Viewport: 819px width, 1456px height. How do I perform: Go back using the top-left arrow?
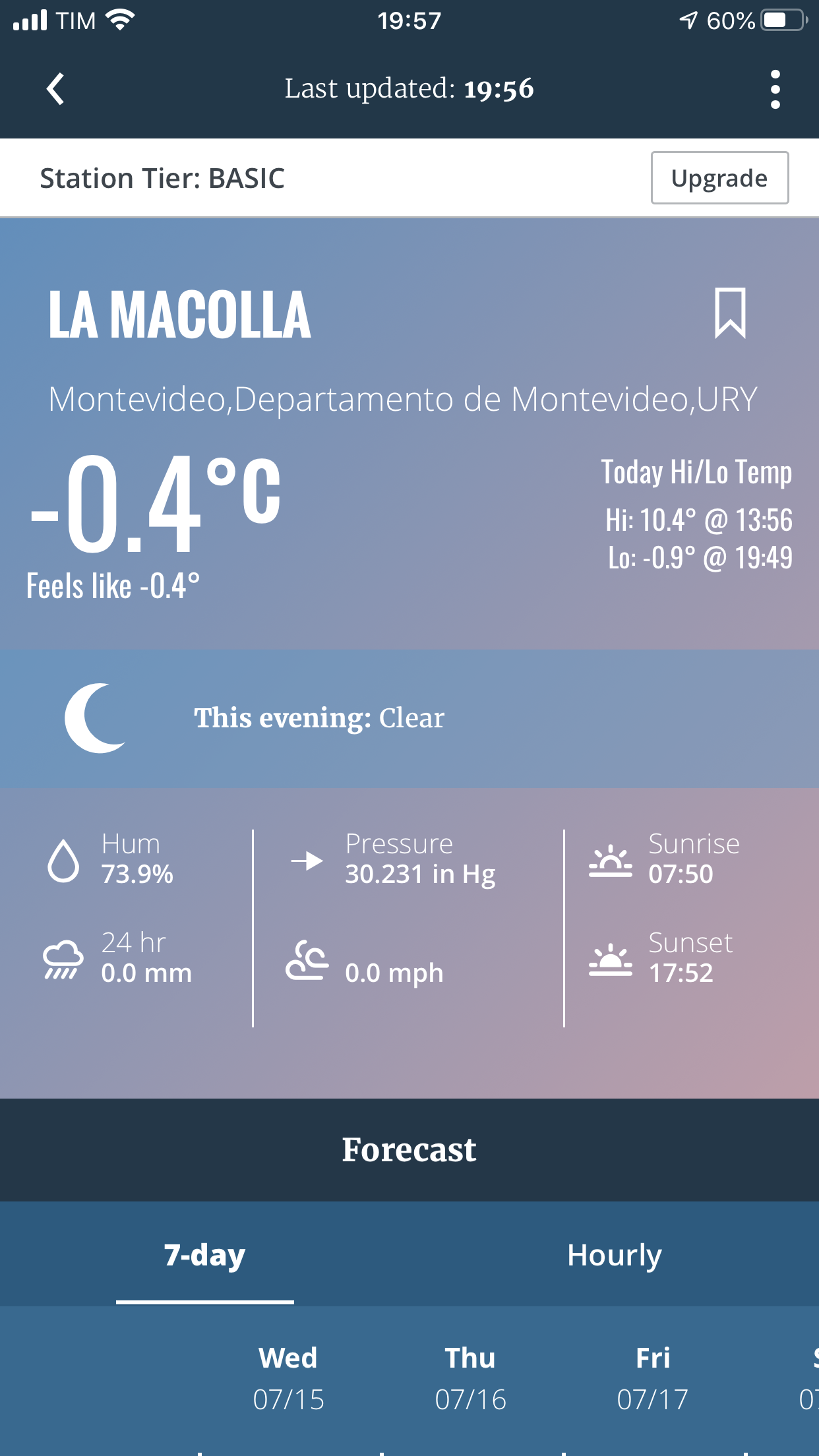coord(55,88)
